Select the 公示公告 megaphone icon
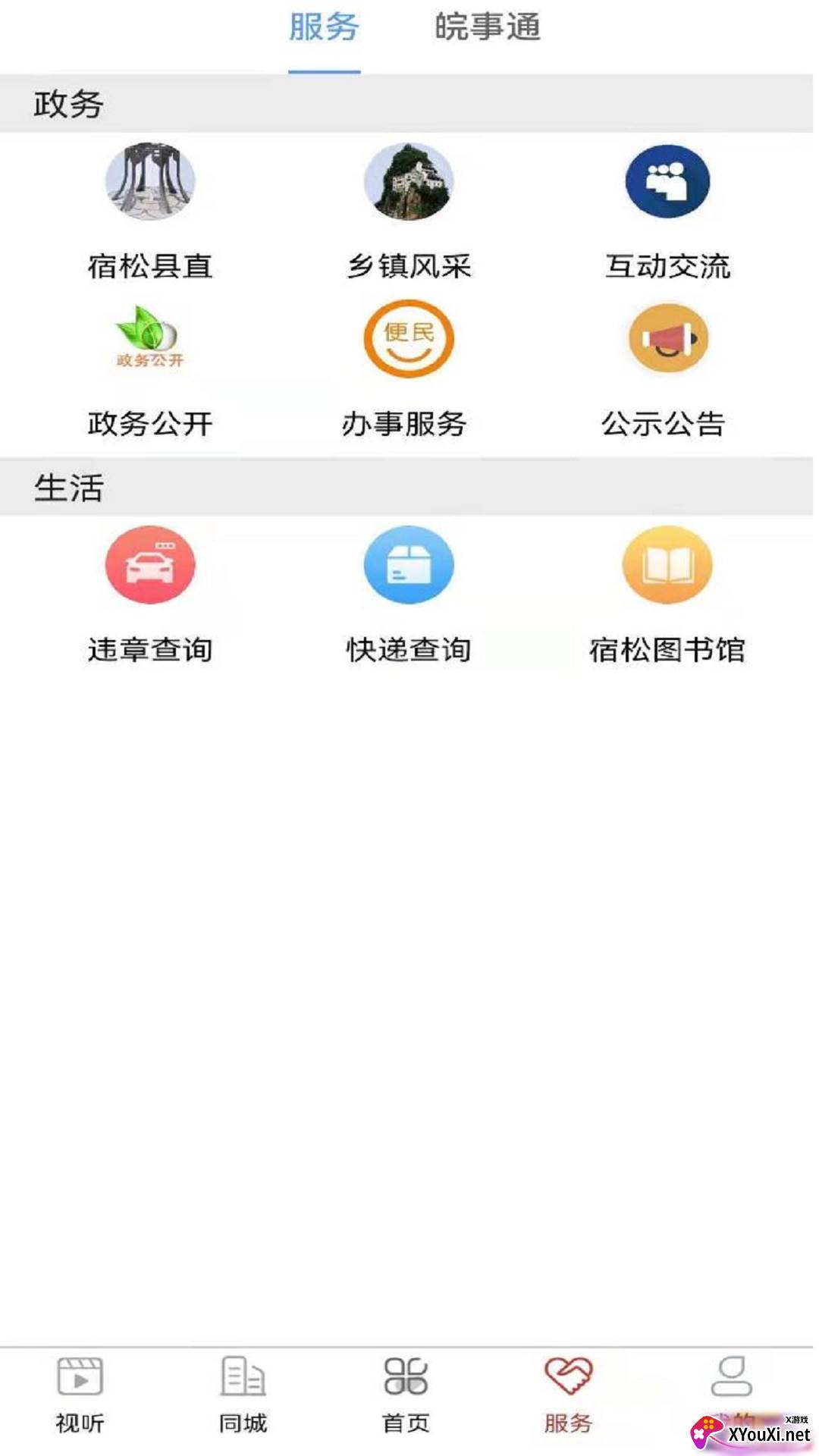Screen dimensions: 819x1456 [668, 339]
